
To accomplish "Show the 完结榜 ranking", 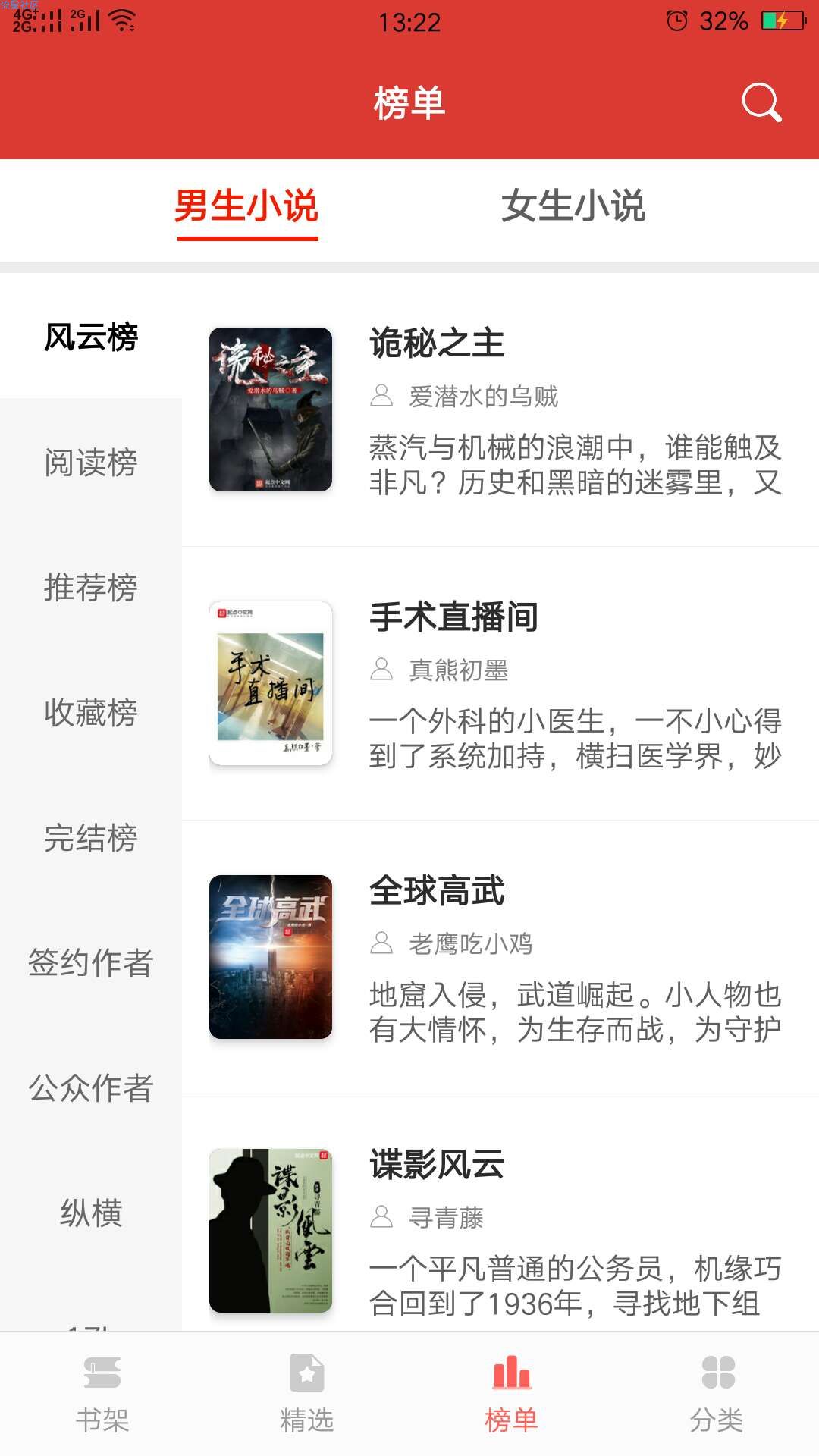I will [91, 837].
